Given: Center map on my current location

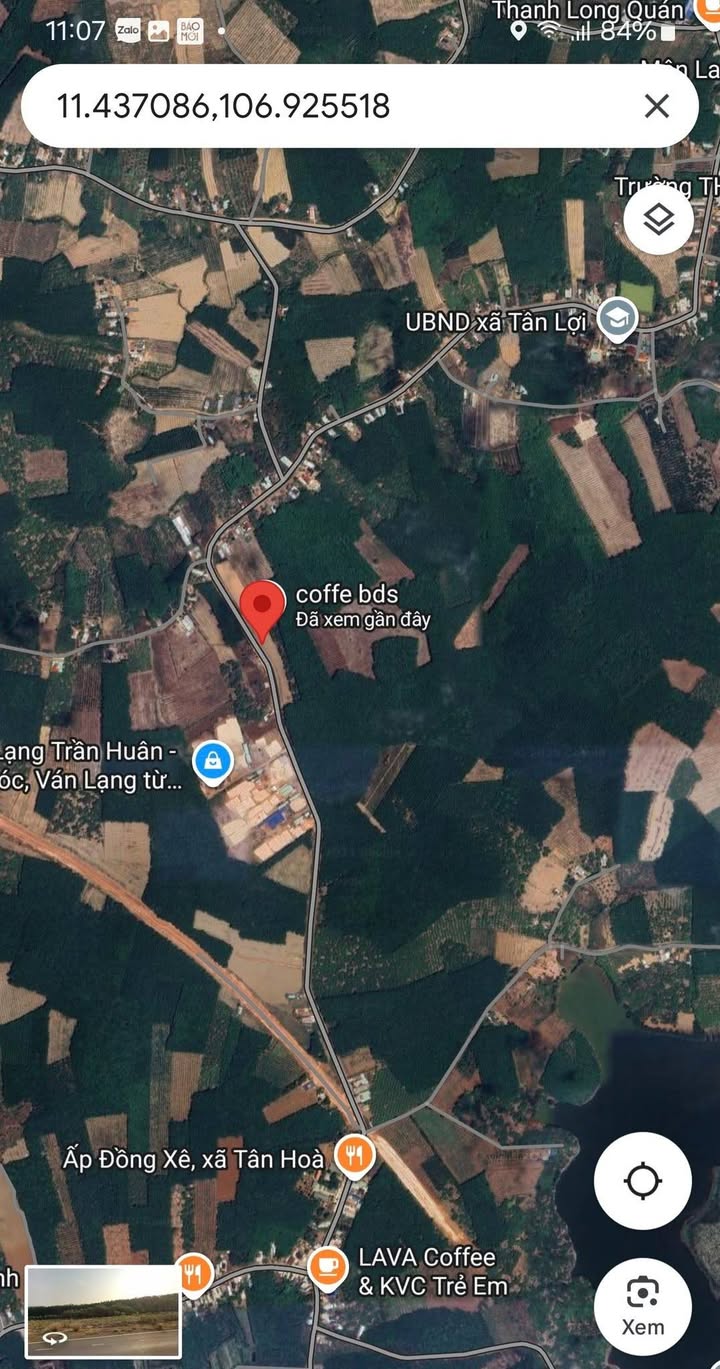Looking at the screenshot, I should (x=642, y=1181).
